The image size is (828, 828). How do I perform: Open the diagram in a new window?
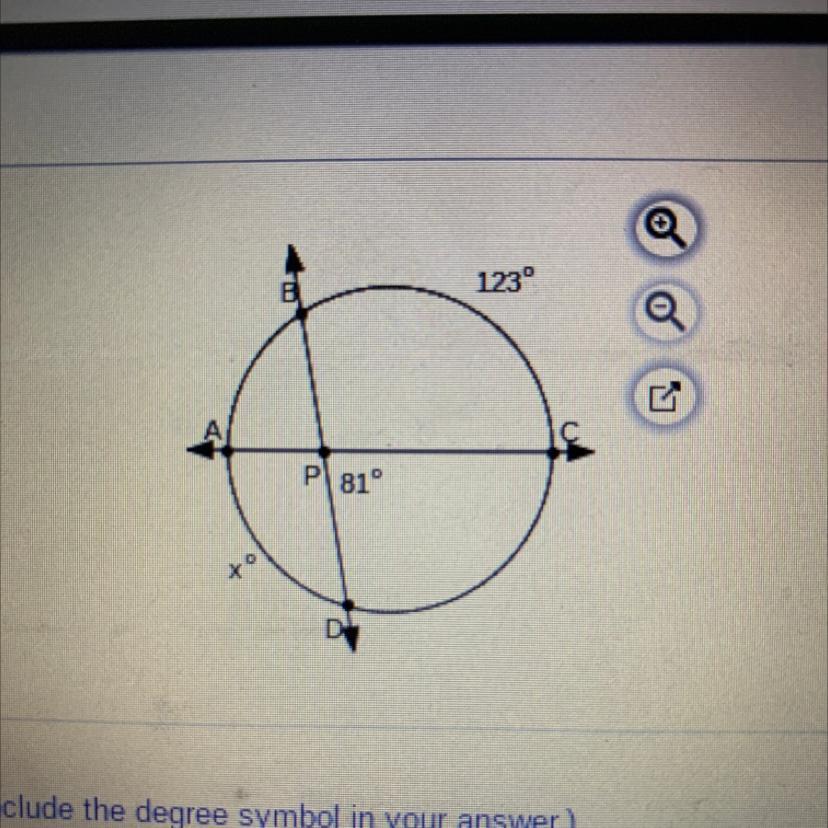tap(664, 398)
